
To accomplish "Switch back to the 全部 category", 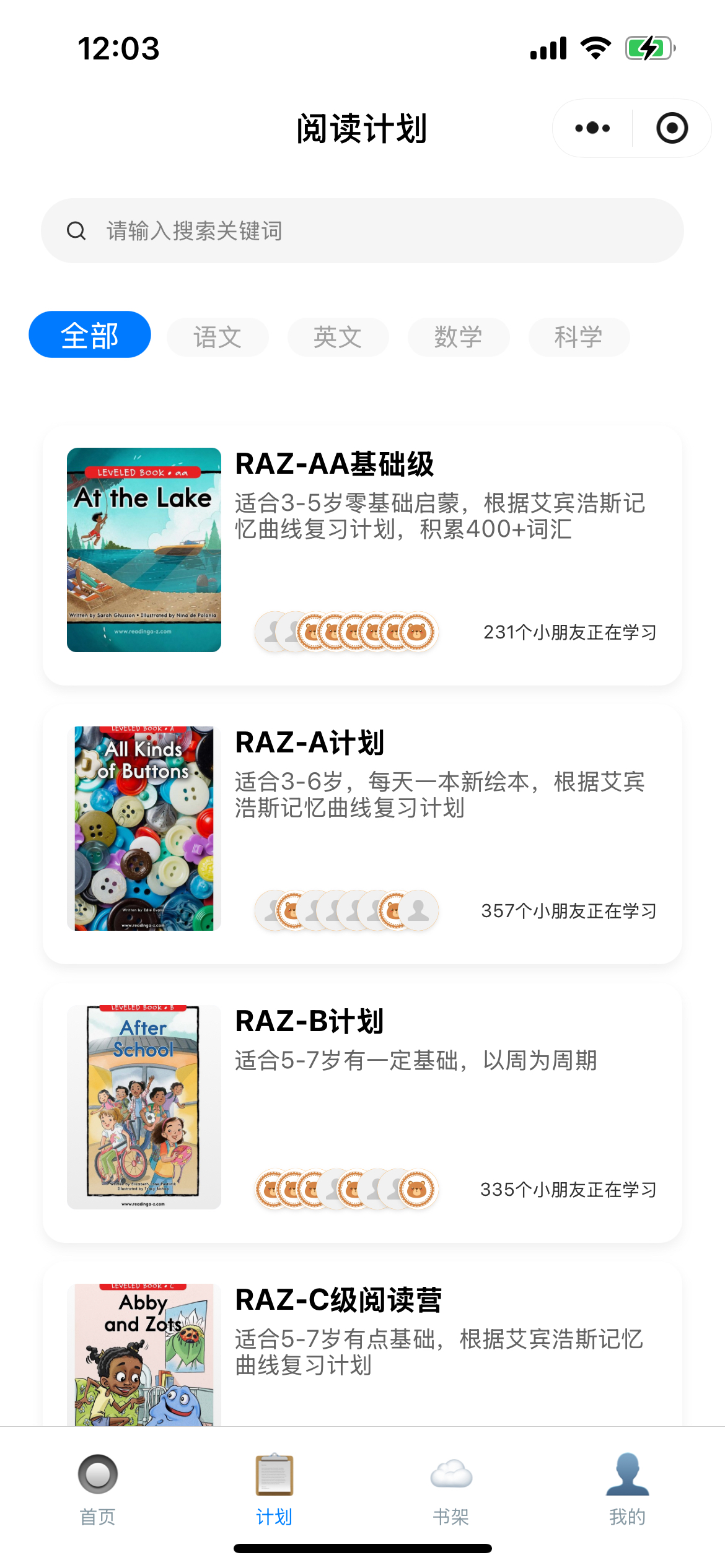I will pos(89,334).
